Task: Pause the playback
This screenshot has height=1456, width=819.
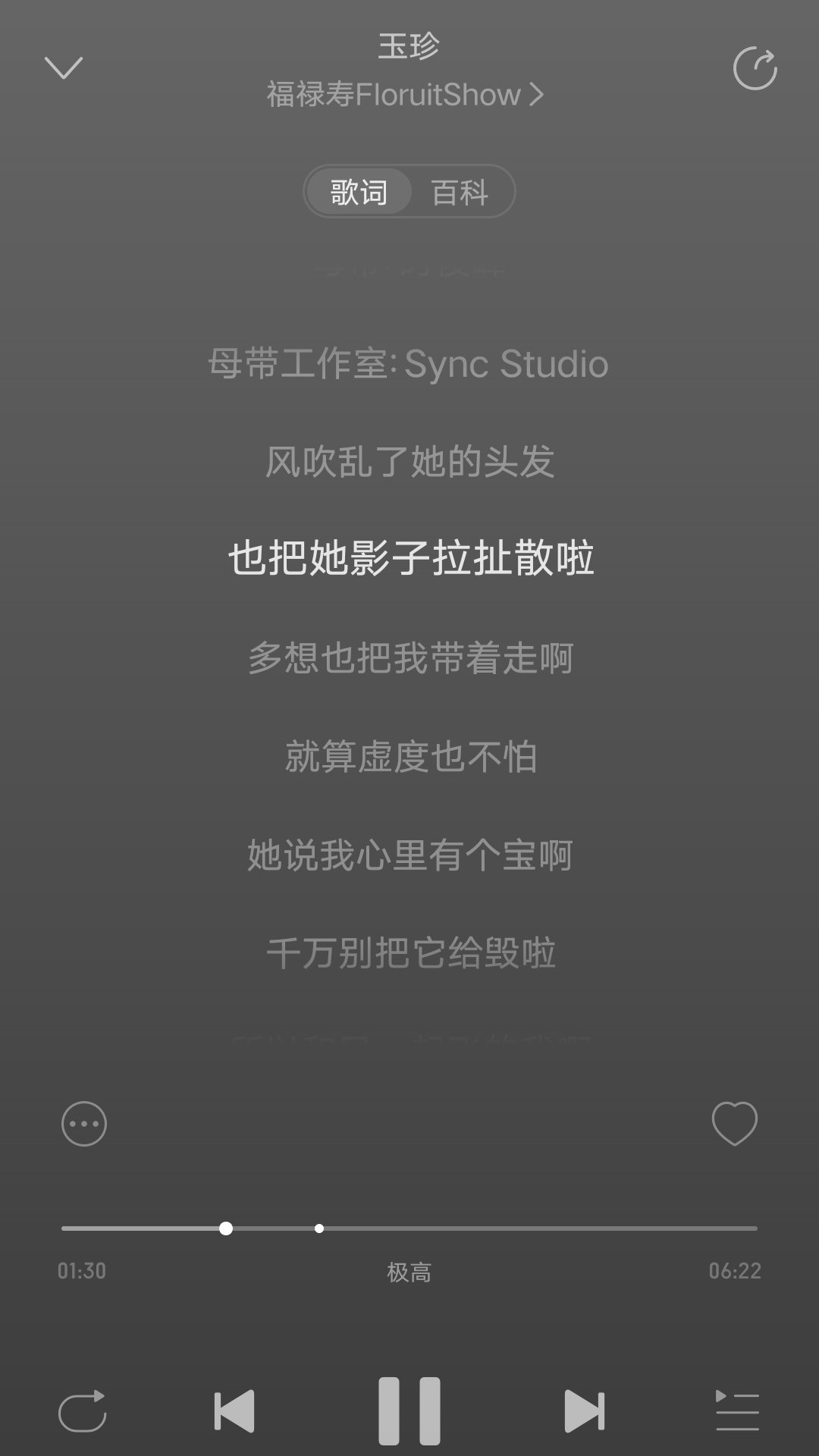Action: pyautogui.click(x=409, y=1410)
